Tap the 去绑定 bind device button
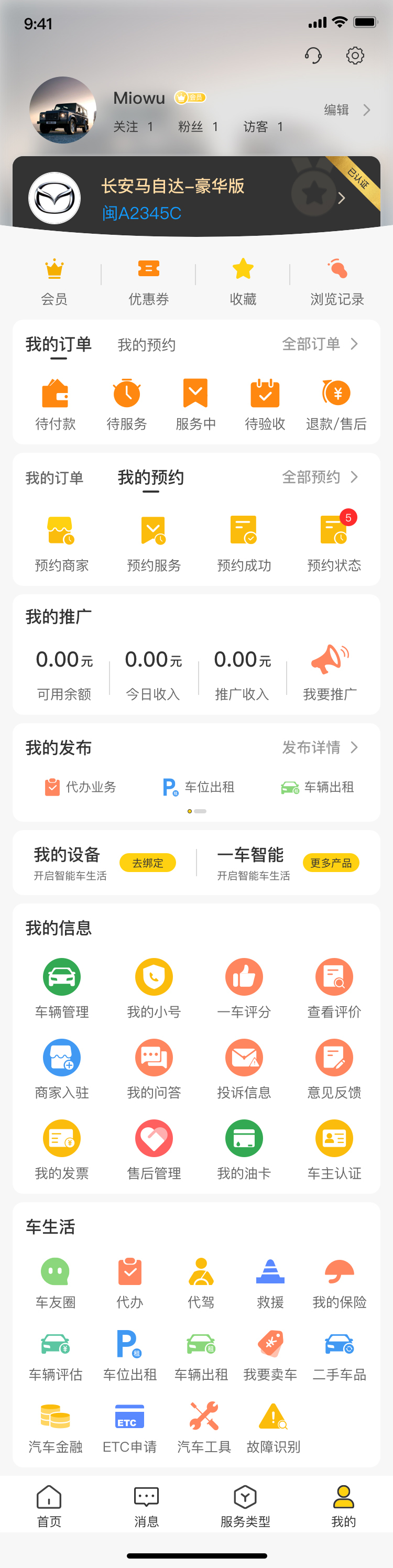Viewport: 393px width, 1568px height. (x=148, y=863)
